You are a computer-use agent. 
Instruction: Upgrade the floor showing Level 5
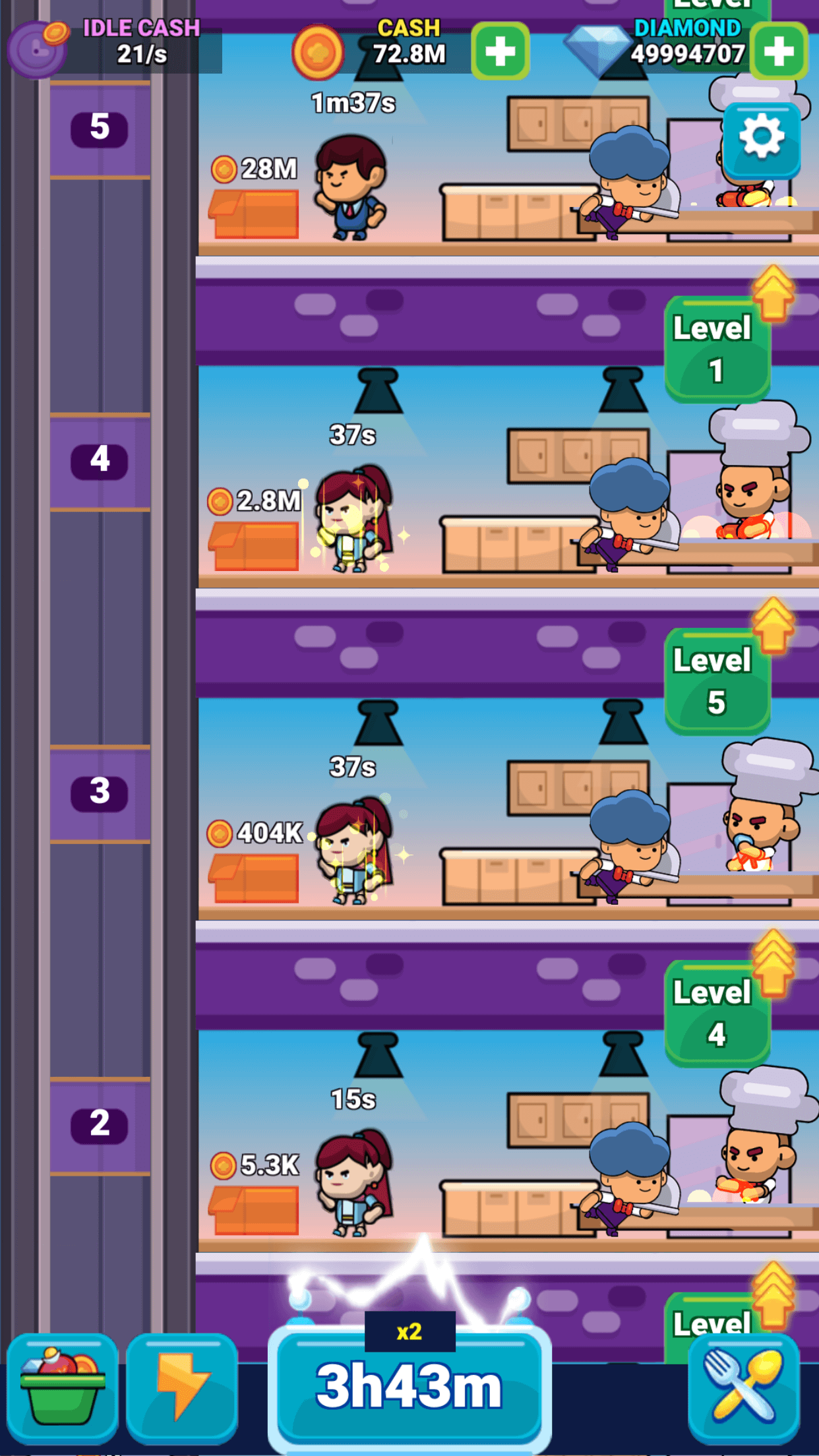717,681
